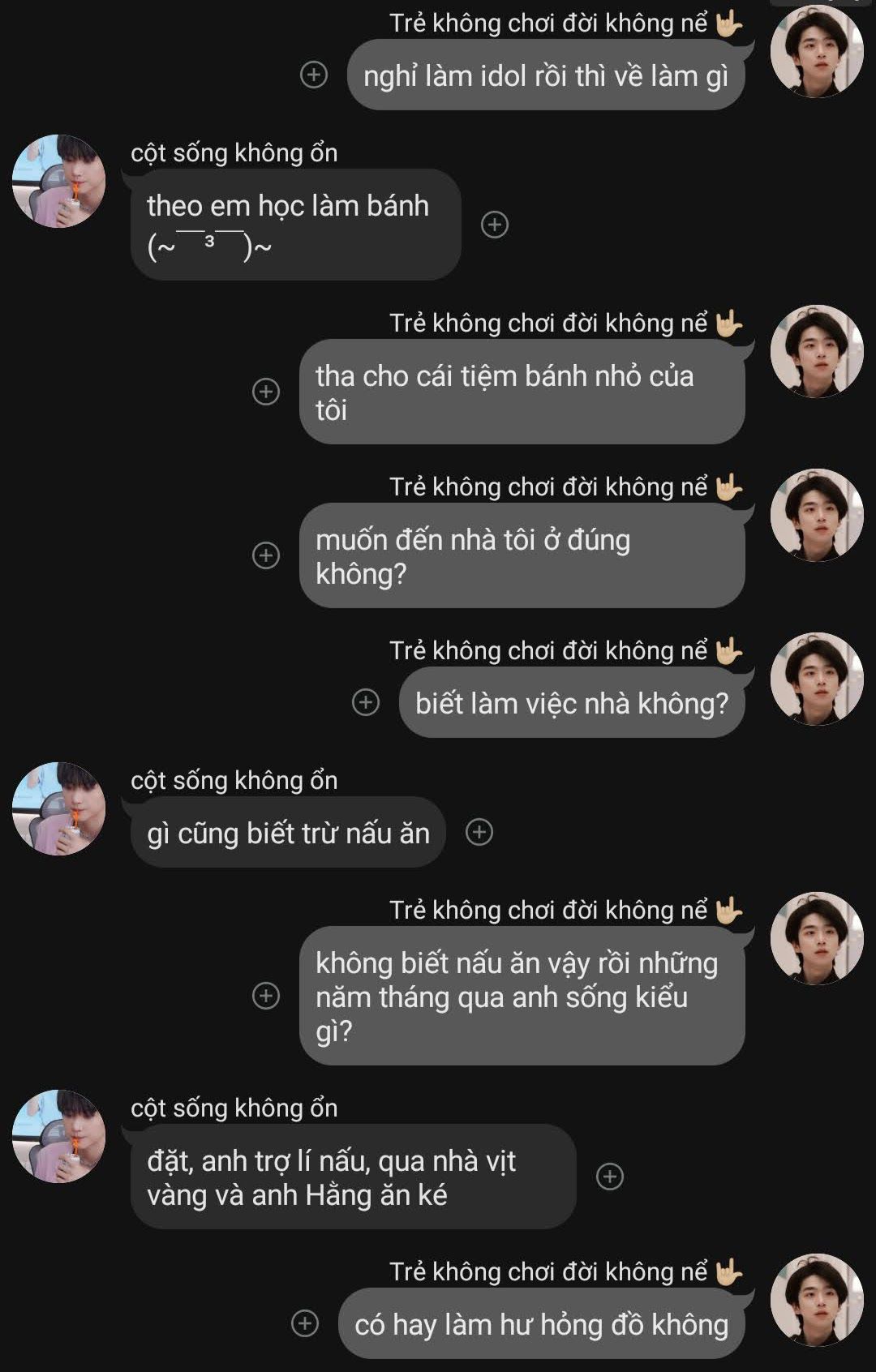Add reaction to "có hay làm hư hỏng đồ không"

click(305, 1323)
